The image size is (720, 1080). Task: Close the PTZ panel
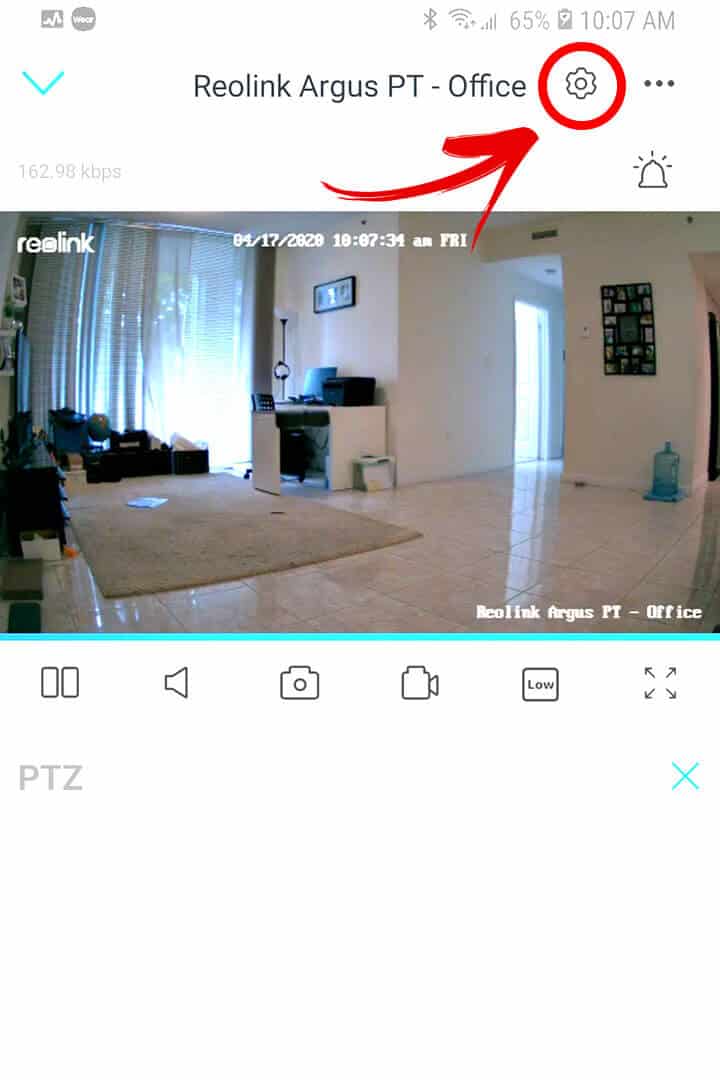pos(685,776)
